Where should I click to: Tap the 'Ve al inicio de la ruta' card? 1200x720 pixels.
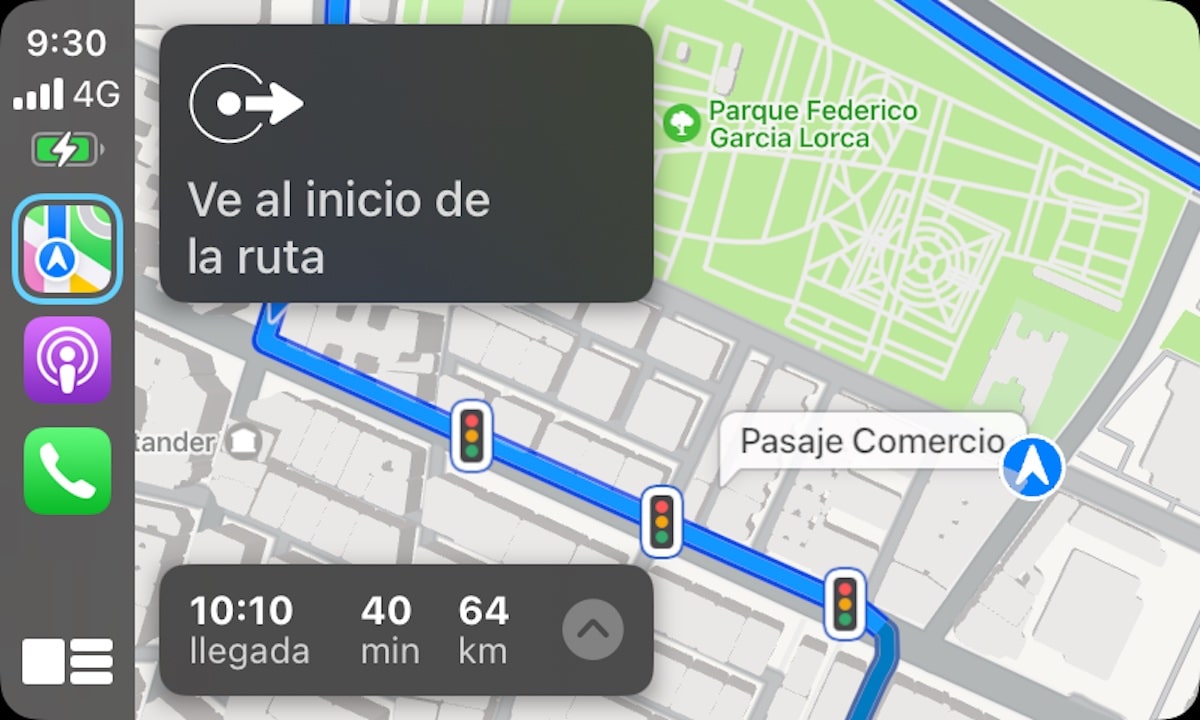coord(405,164)
